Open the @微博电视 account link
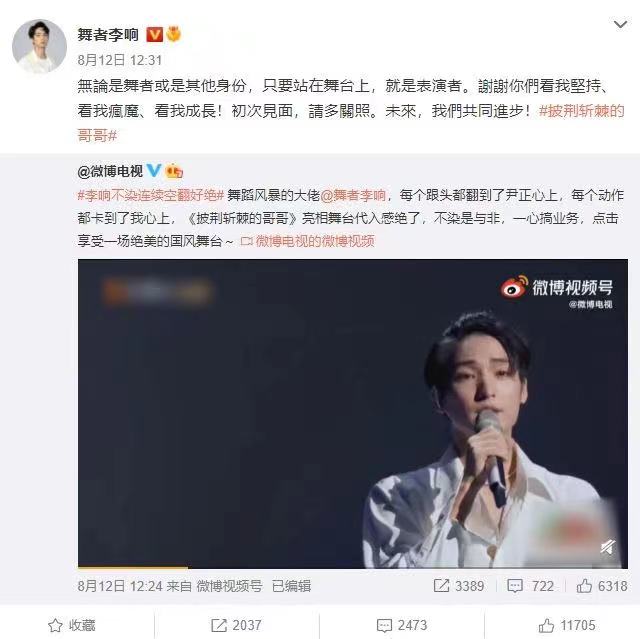Image resolution: width=640 pixels, height=639 pixels. [110, 172]
